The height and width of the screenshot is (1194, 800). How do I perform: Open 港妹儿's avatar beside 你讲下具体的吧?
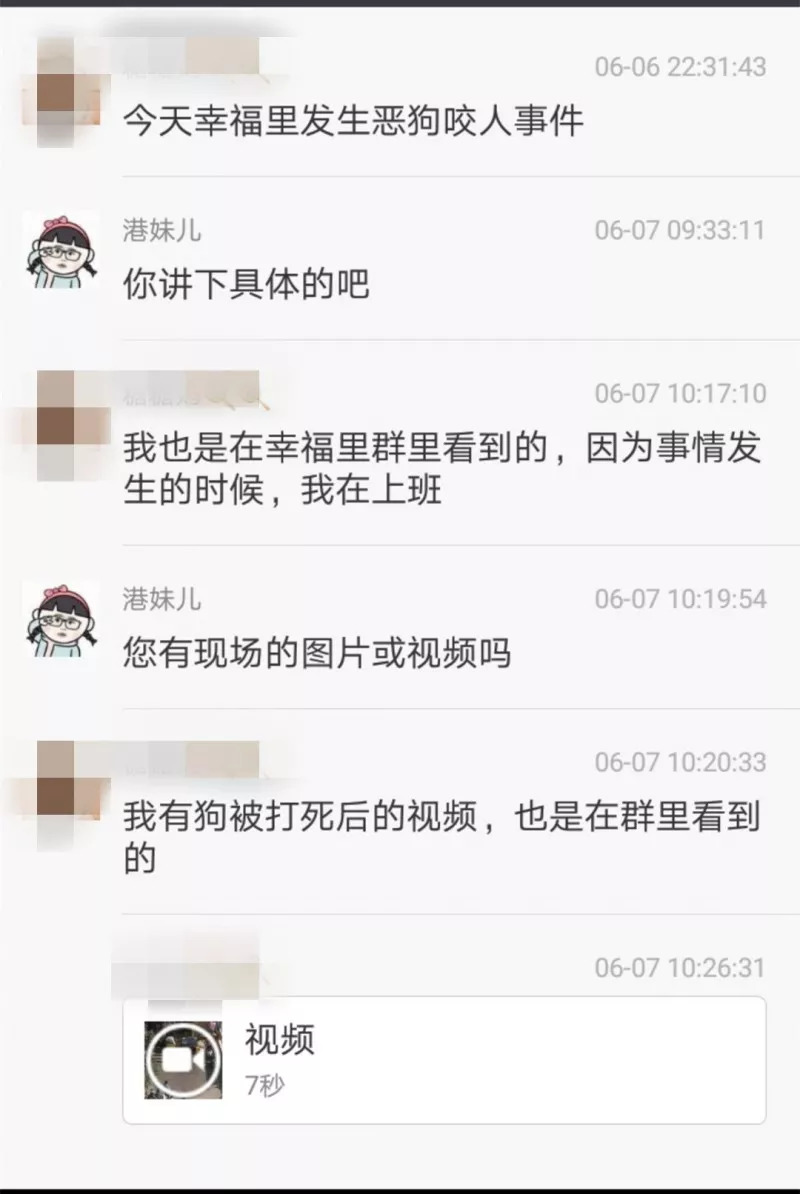(x=62, y=250)
